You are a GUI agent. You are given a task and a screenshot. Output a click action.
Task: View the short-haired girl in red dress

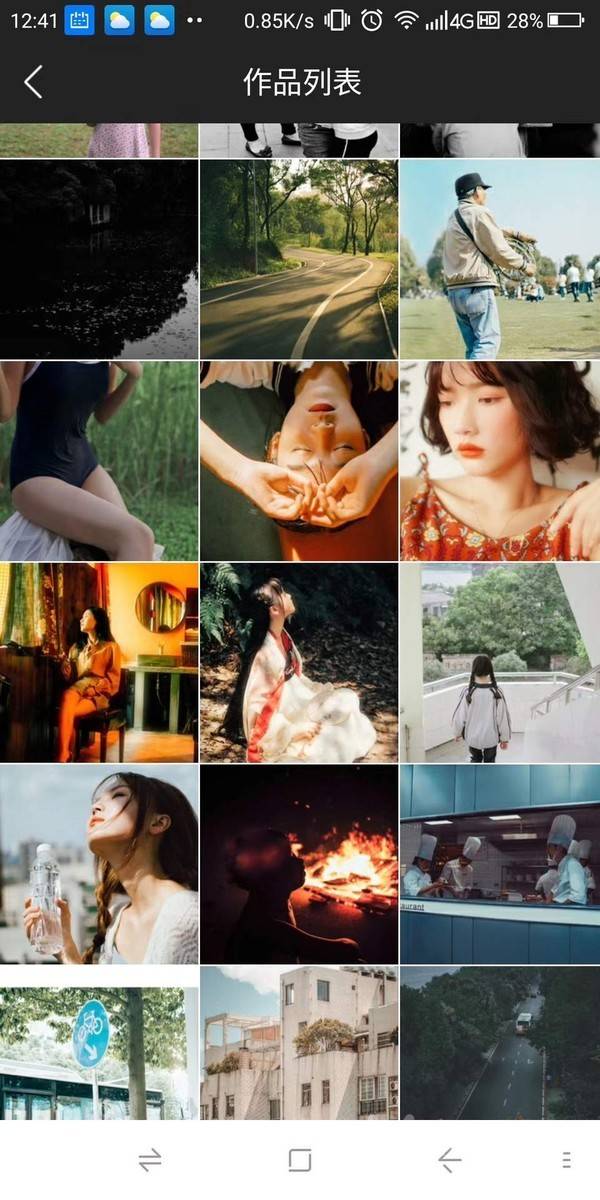(x=500, y=461)
